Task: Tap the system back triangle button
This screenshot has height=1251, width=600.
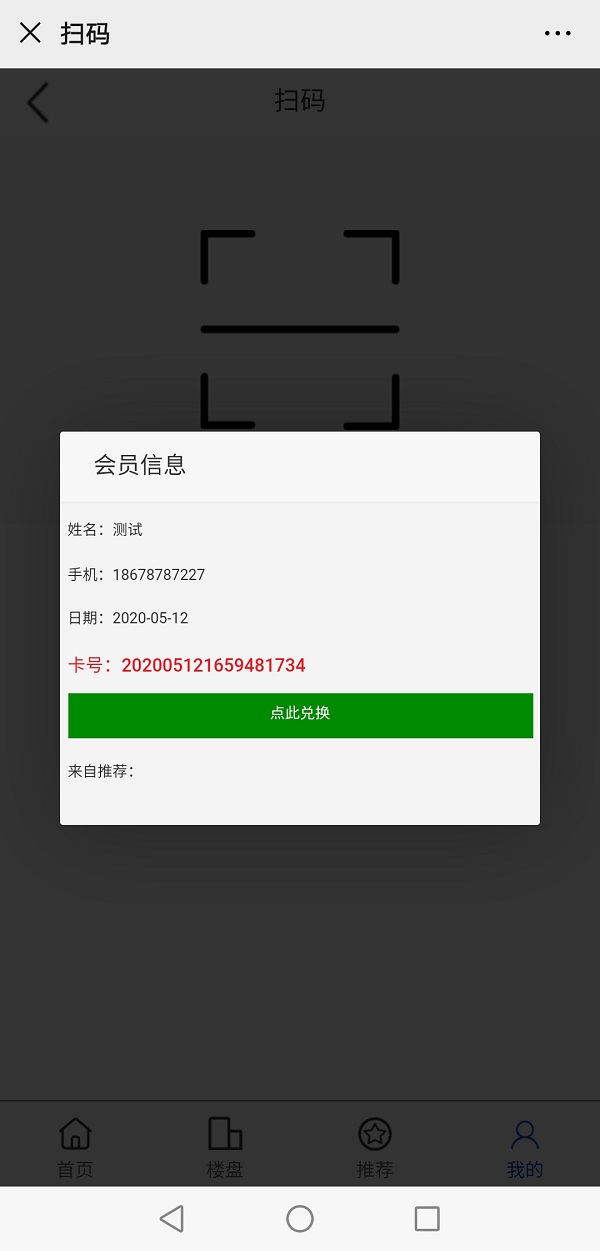Action: tap(172, 1218)
